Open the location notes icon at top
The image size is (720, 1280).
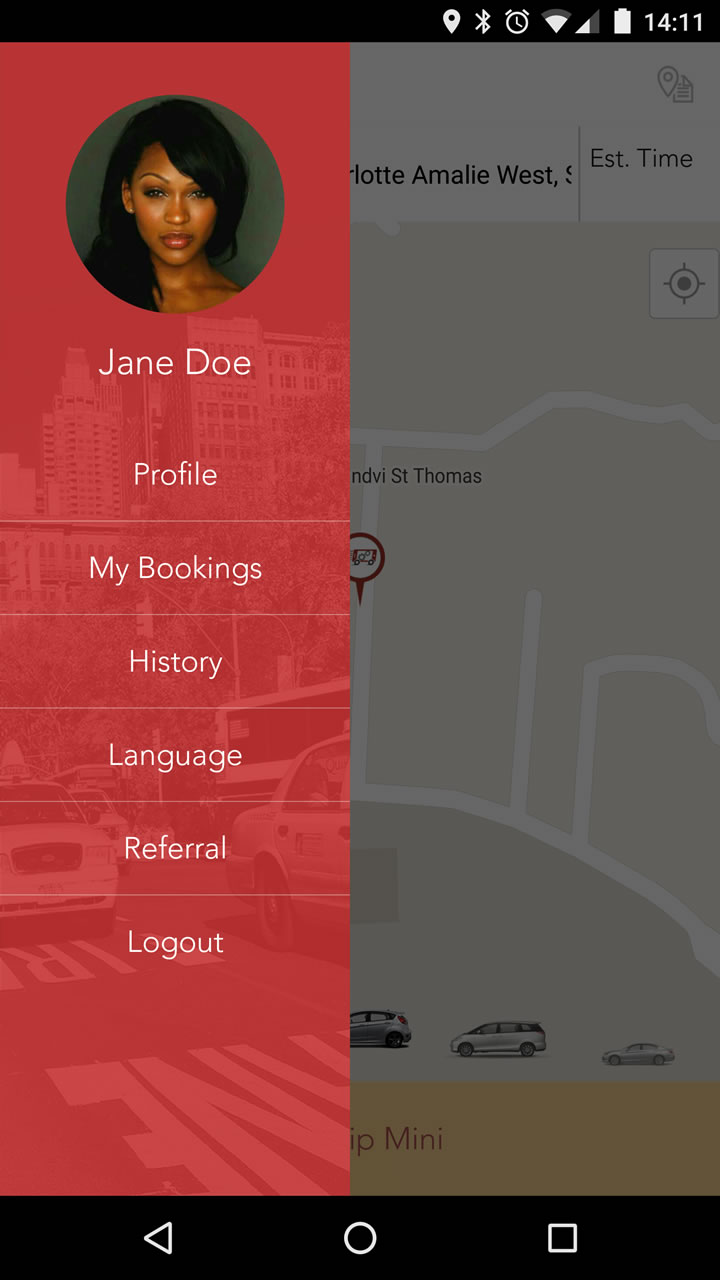coord(675,85)
